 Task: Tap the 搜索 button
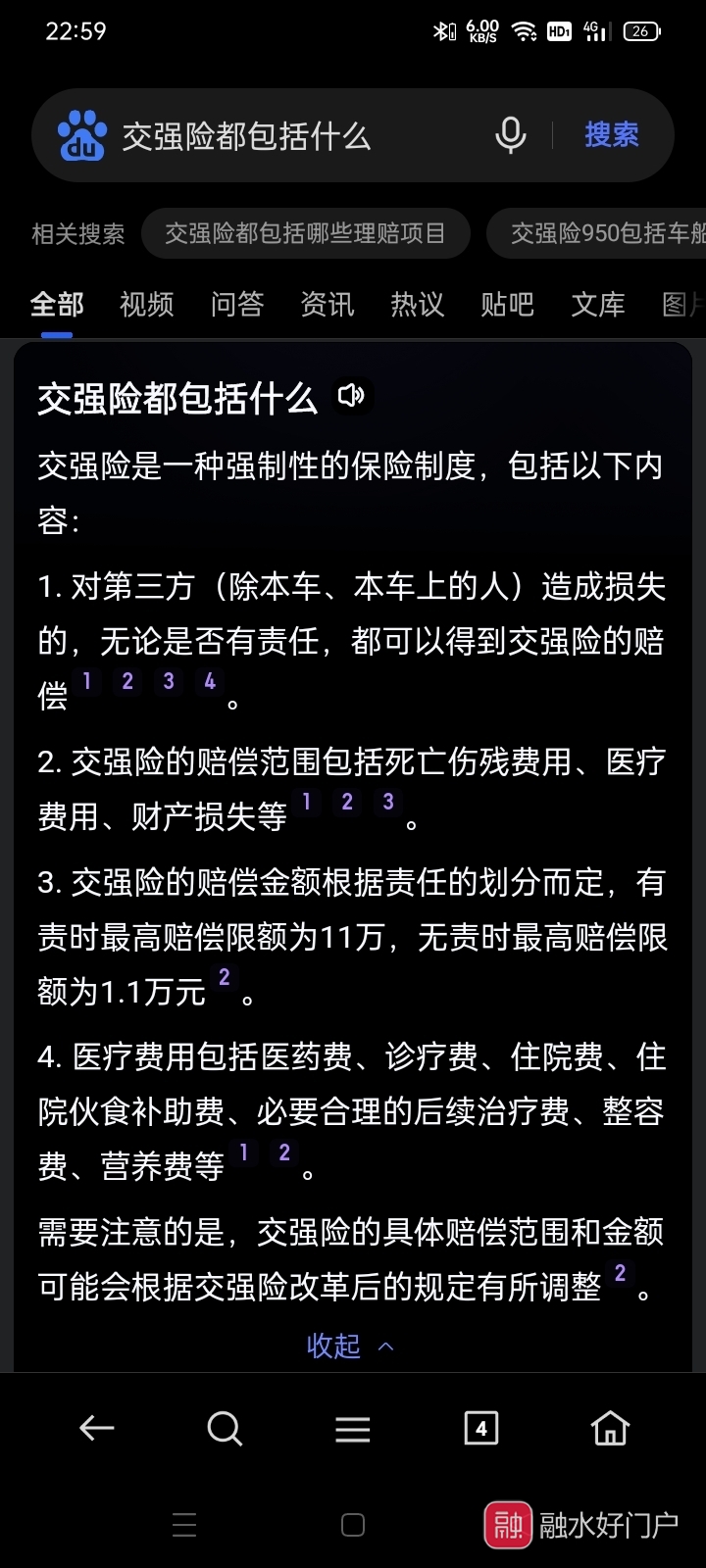[612, 135]
